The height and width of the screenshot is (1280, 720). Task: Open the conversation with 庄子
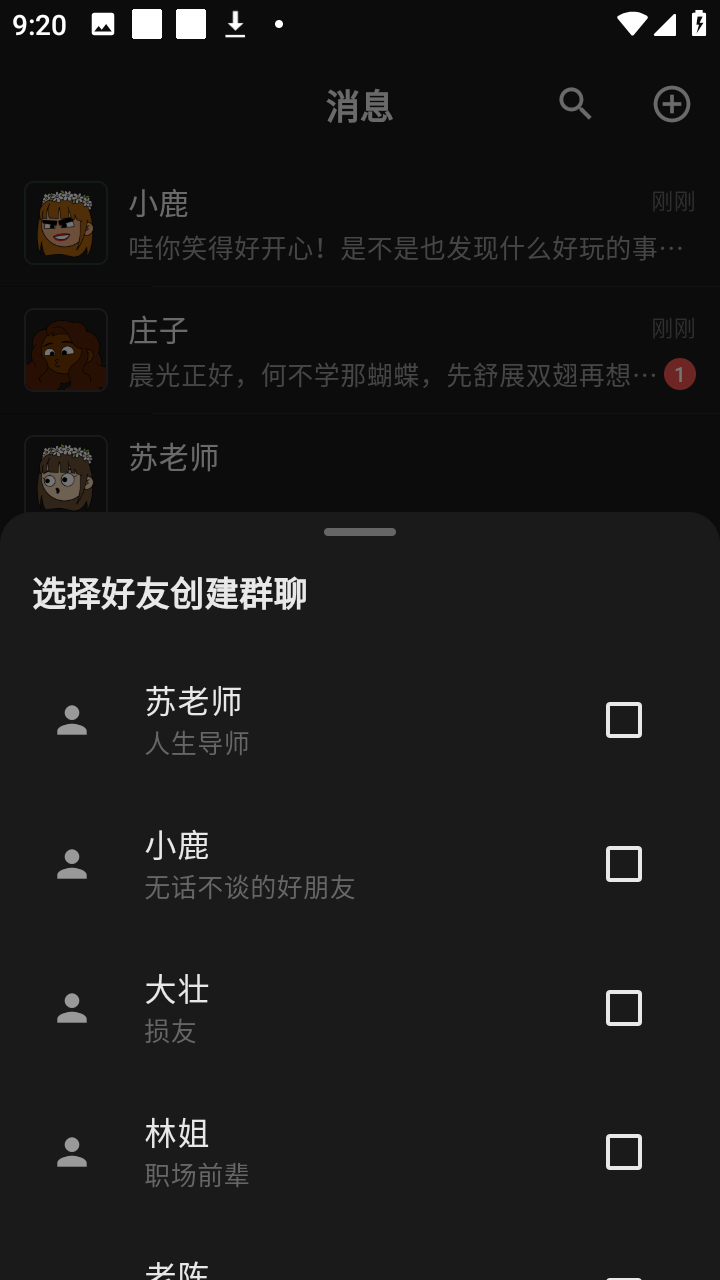click(x=360, y=350)
